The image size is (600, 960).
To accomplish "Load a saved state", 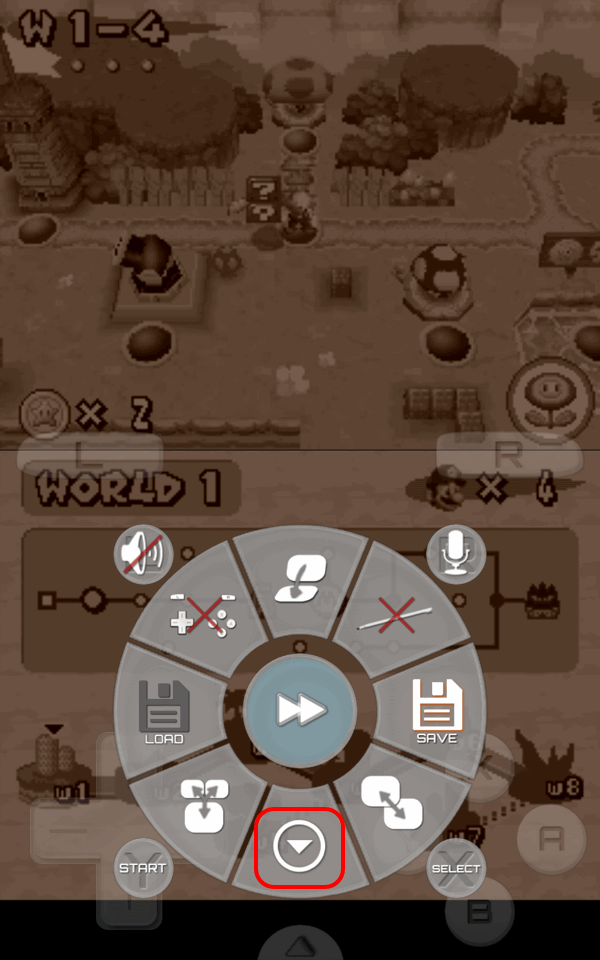I will 163,711.
